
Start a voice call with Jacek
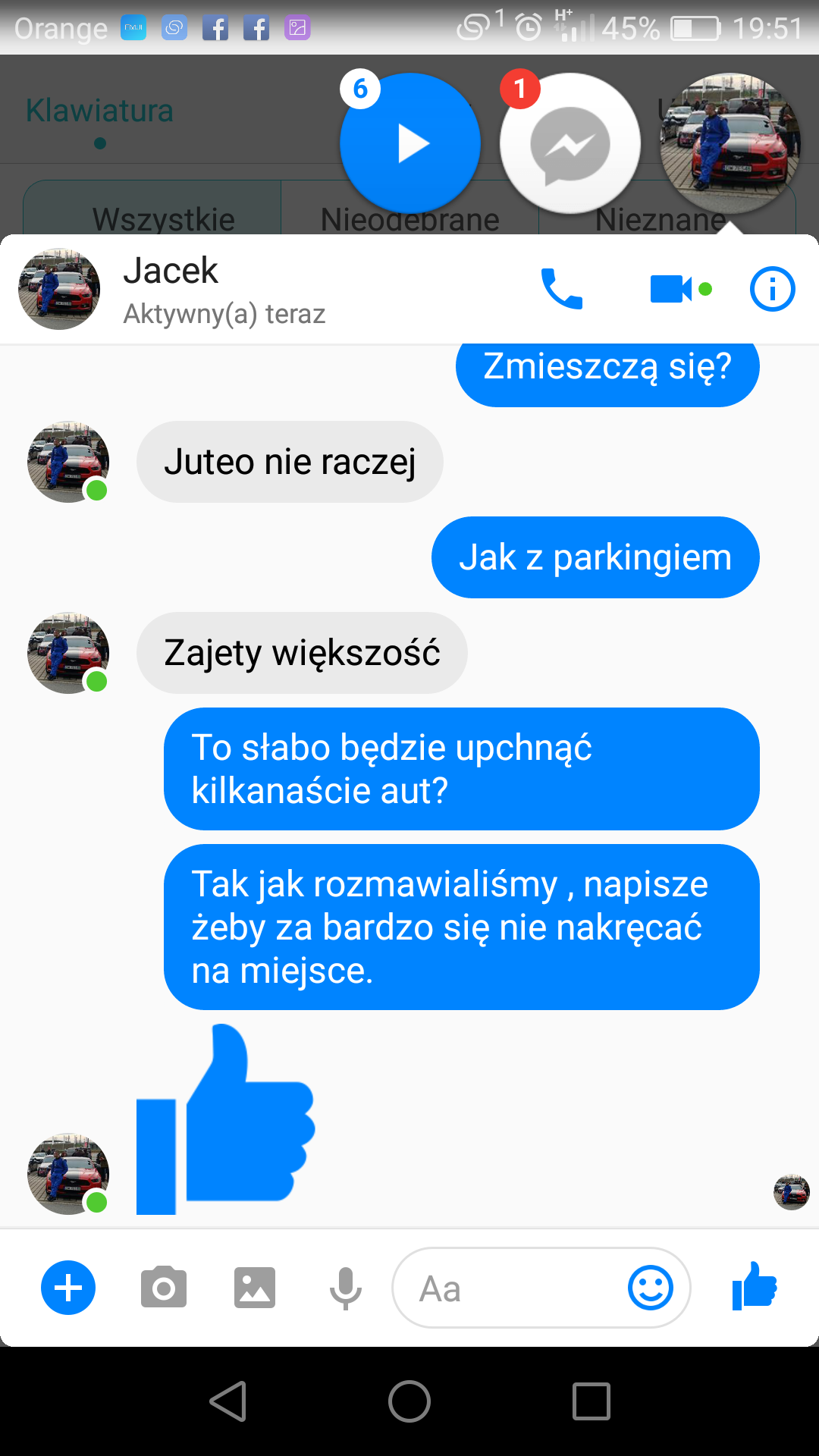point(562,289)
